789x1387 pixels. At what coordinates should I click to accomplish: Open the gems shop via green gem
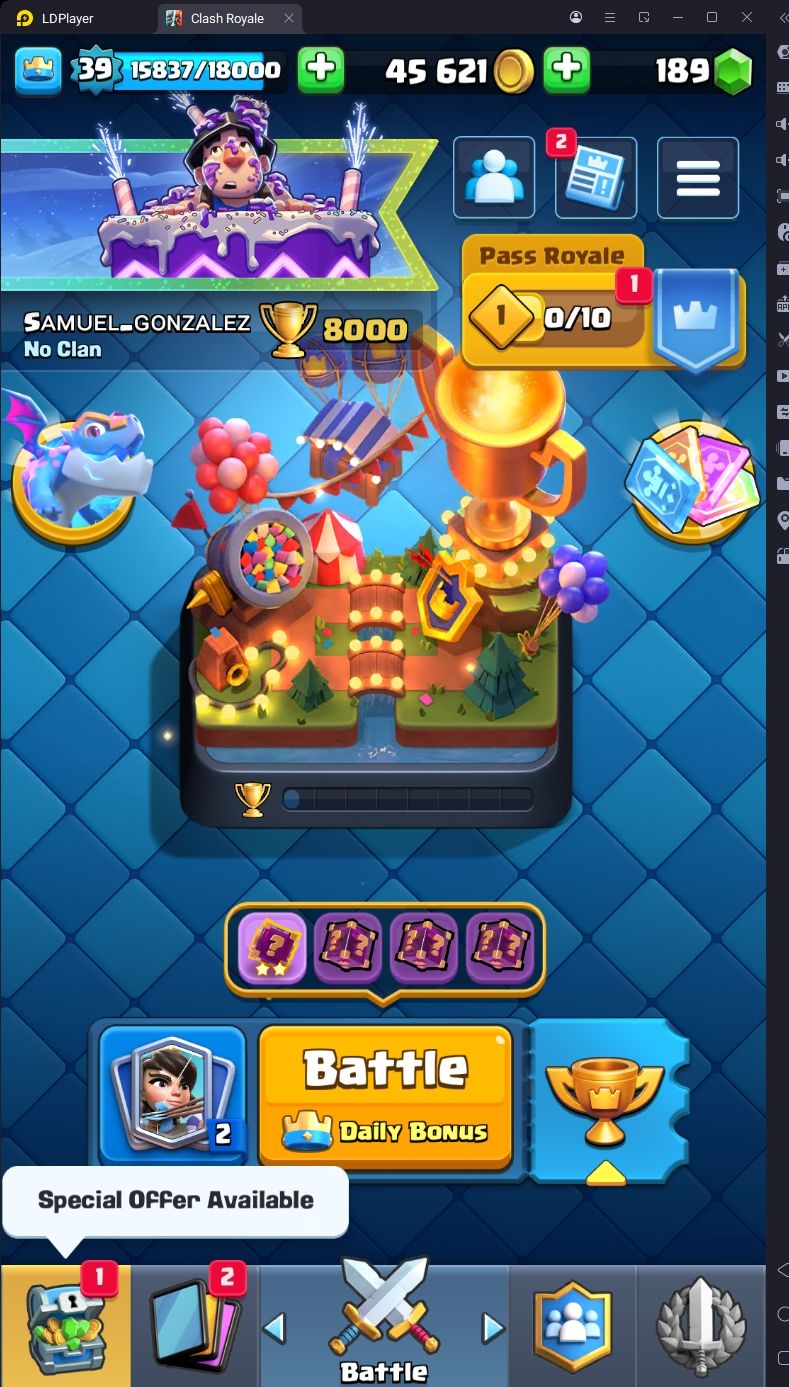732,71
